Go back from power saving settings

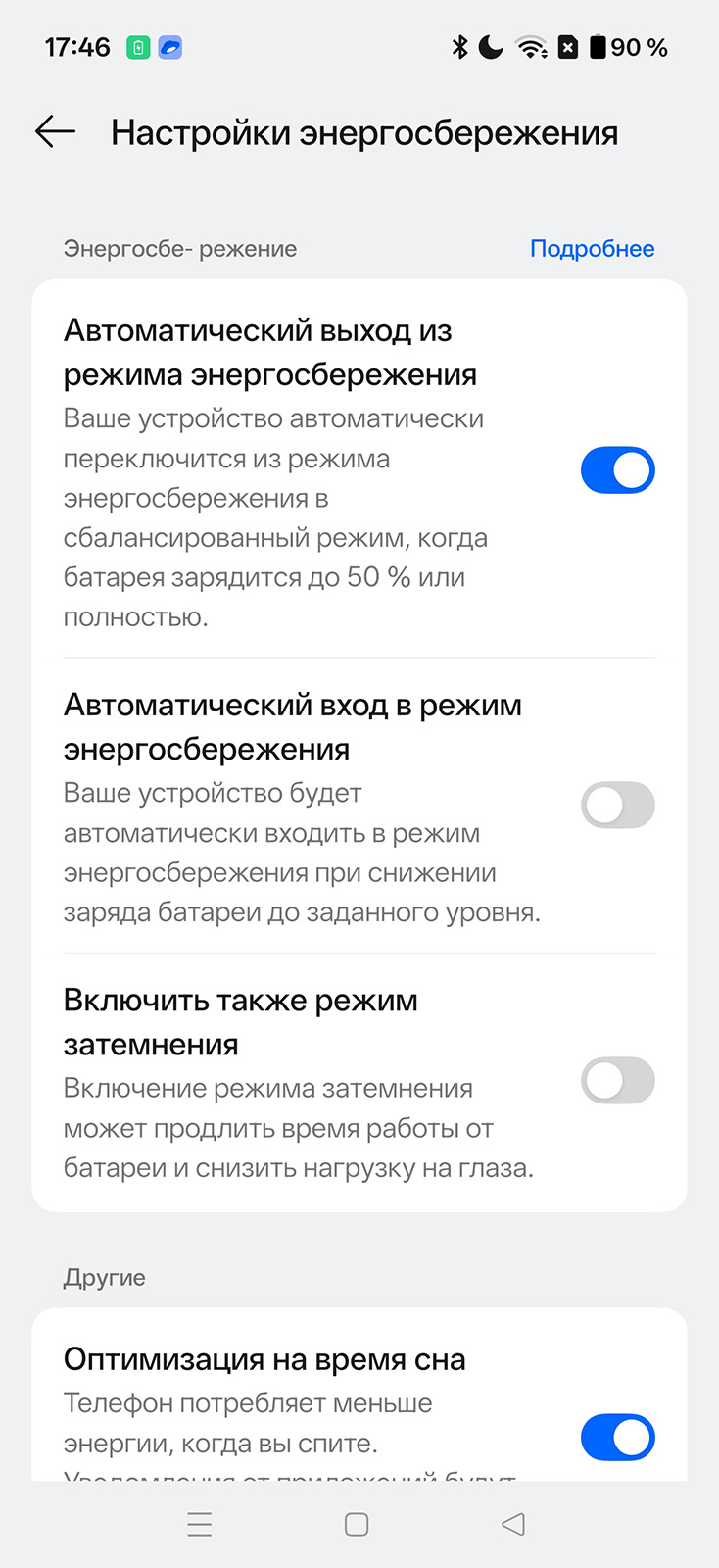[x=55, y=131]
